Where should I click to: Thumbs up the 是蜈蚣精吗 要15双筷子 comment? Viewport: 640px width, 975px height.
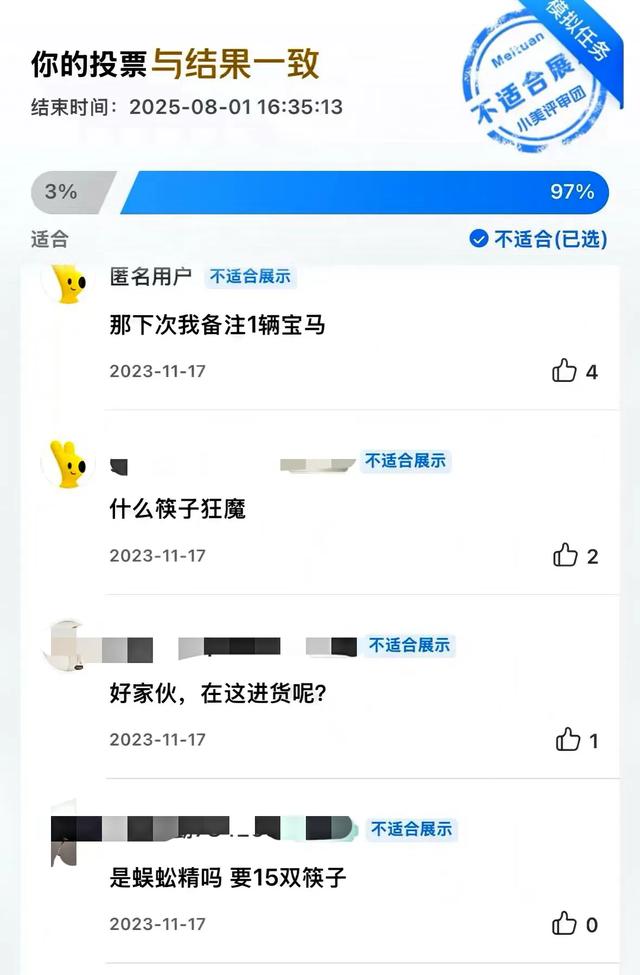[x=565, y=924]
